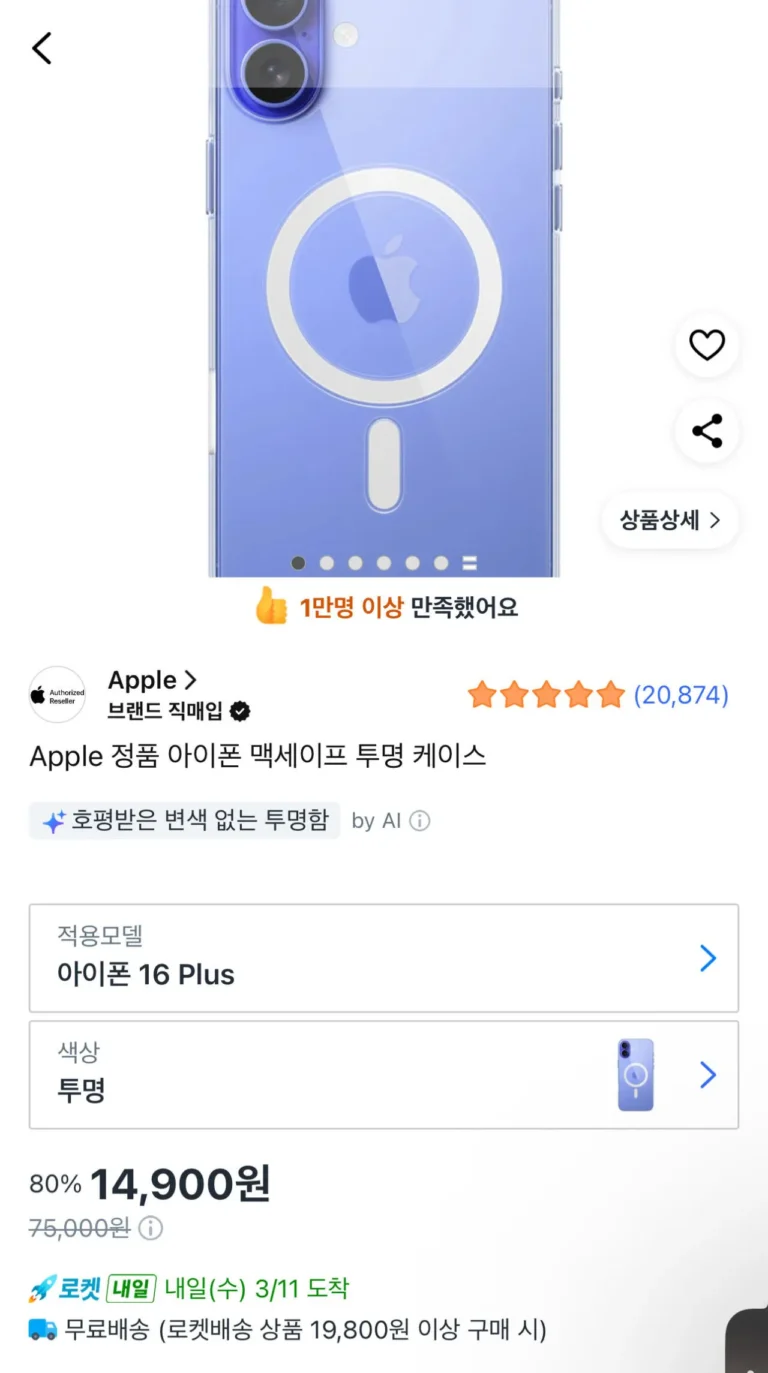Screen dimensions: 768x1373
Task: Change the 색상 투명 color option
Action: (x=384, y=1074)
